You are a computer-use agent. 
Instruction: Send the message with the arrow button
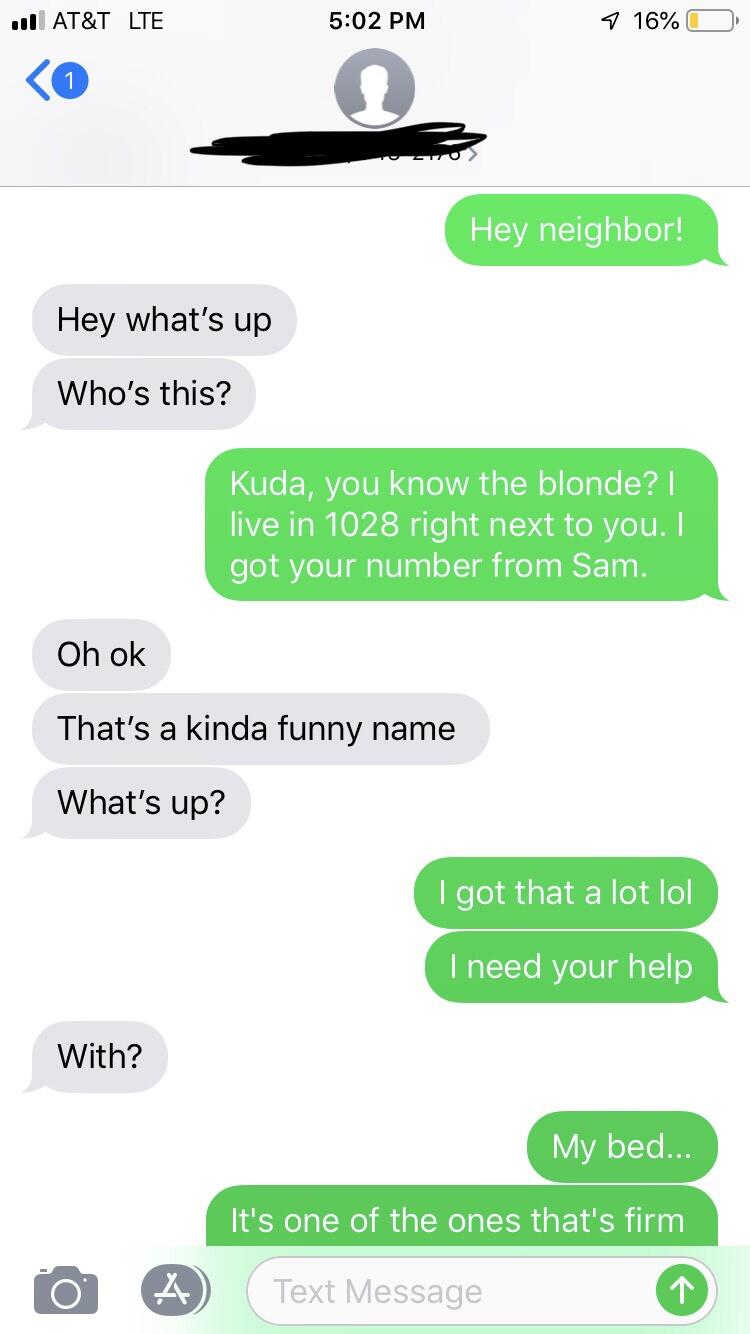click(681, 1290)
